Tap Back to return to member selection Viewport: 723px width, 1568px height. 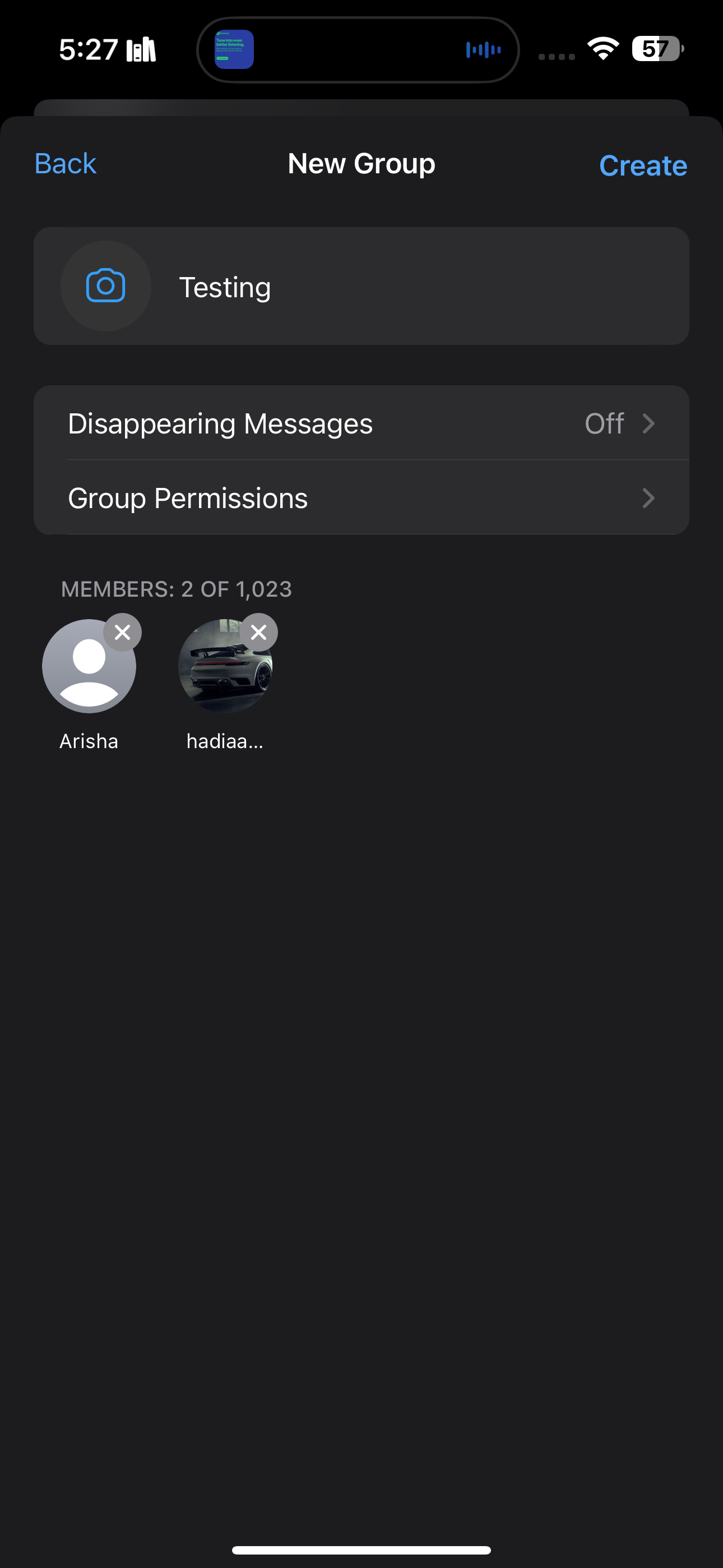[64, 163]
